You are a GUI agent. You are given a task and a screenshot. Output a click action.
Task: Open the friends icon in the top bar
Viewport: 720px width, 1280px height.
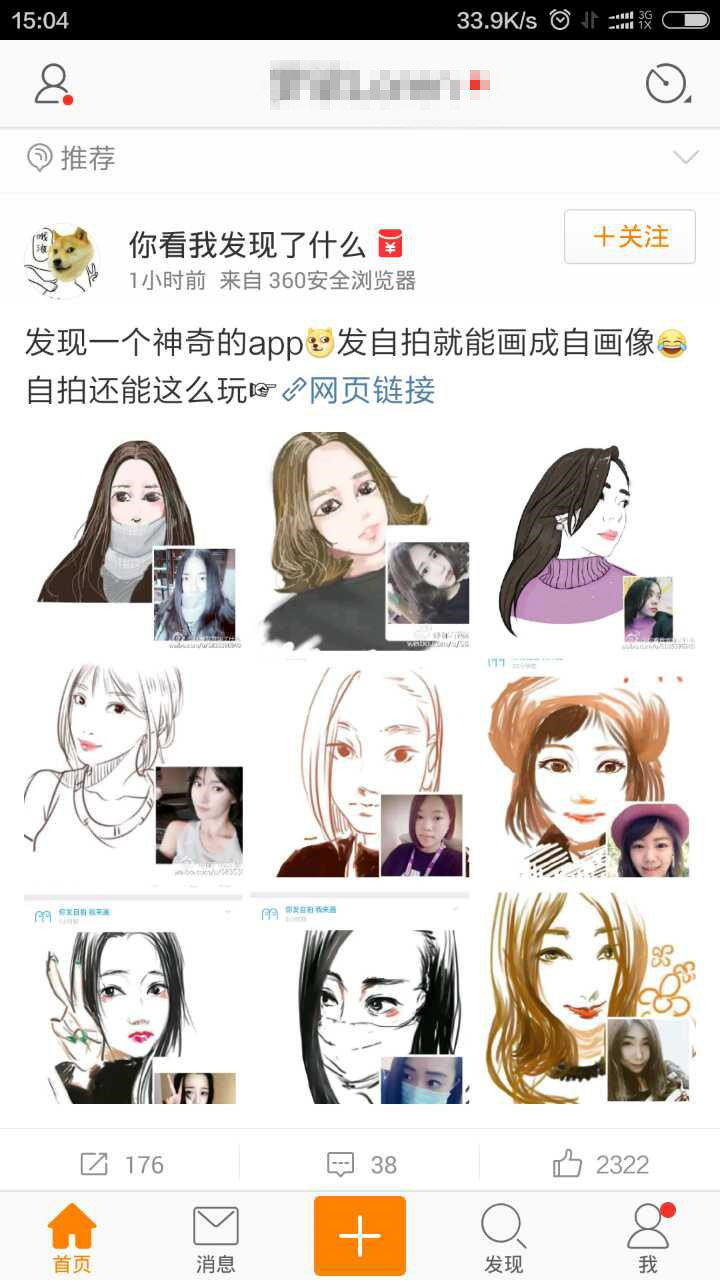53,84
